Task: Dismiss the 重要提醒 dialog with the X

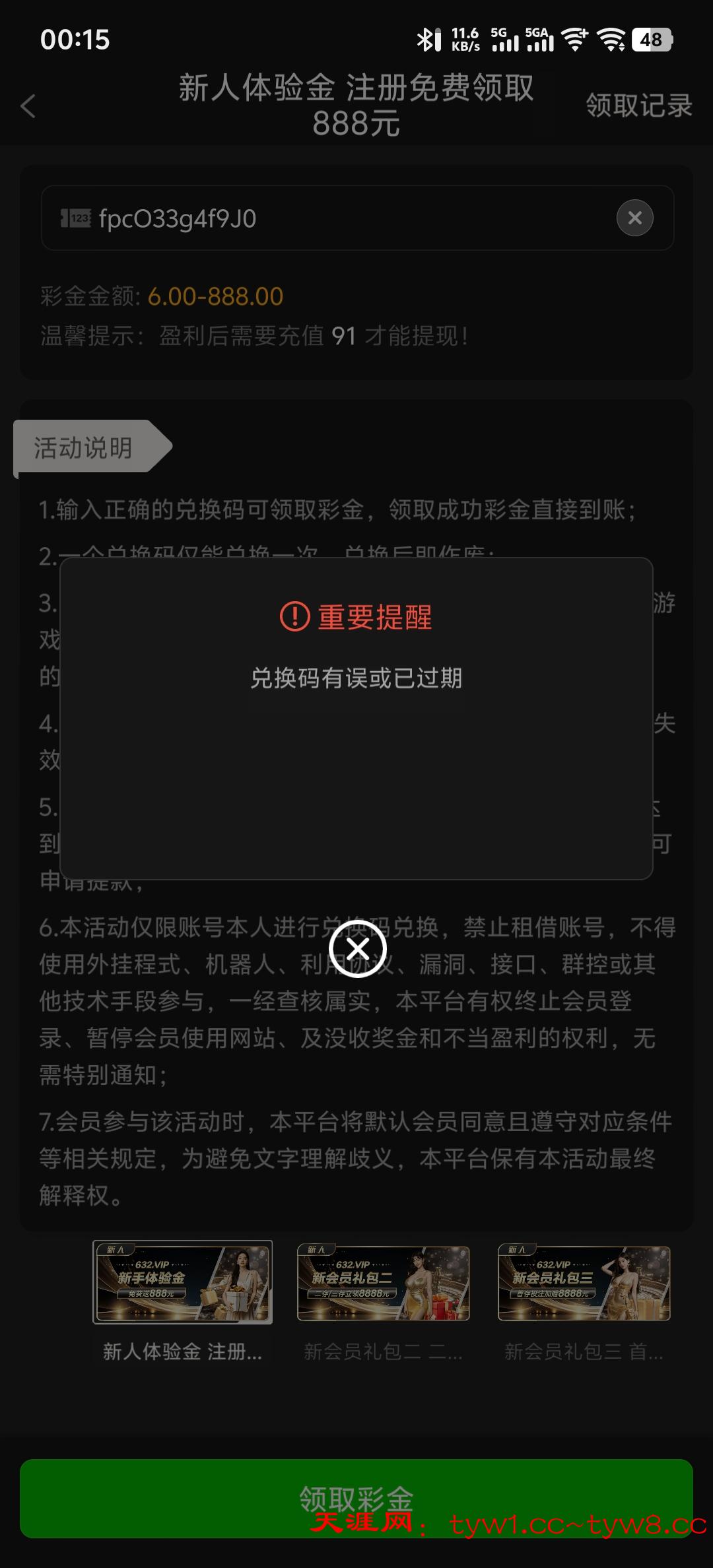Action: (357, 949)
